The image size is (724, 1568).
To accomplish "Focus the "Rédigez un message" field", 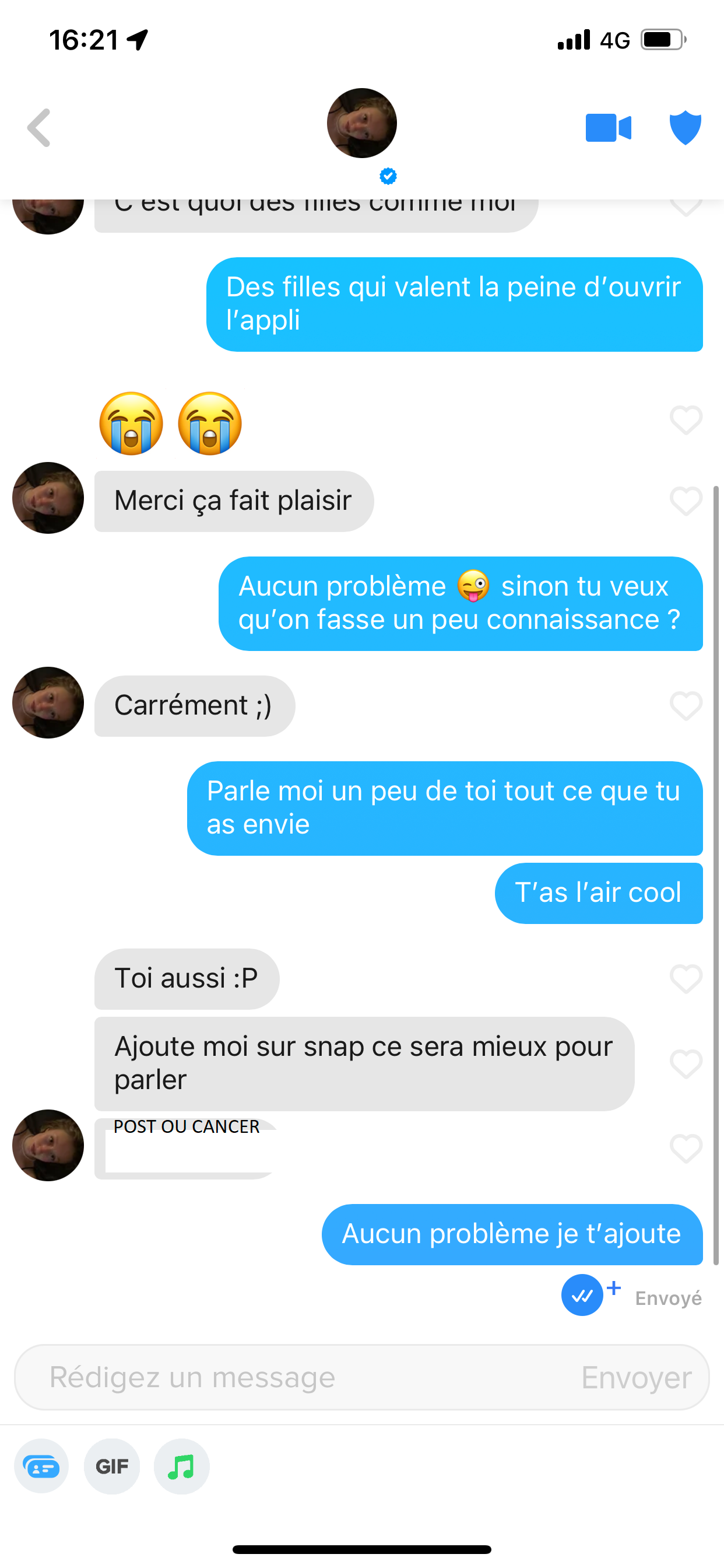I will click(x=304, y=1377).
